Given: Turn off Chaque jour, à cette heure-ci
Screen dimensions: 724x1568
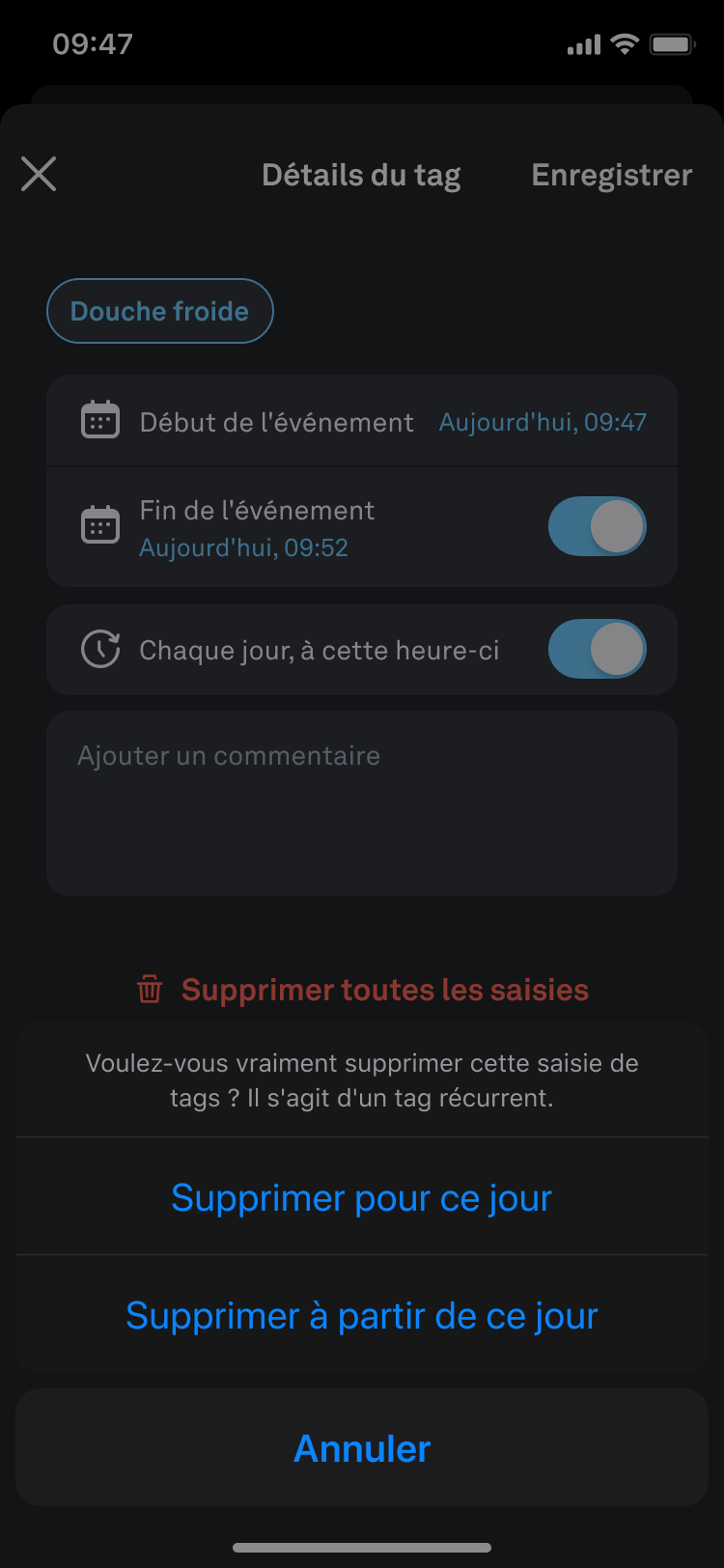Looking at the screenshot, I should pos(597,649).
